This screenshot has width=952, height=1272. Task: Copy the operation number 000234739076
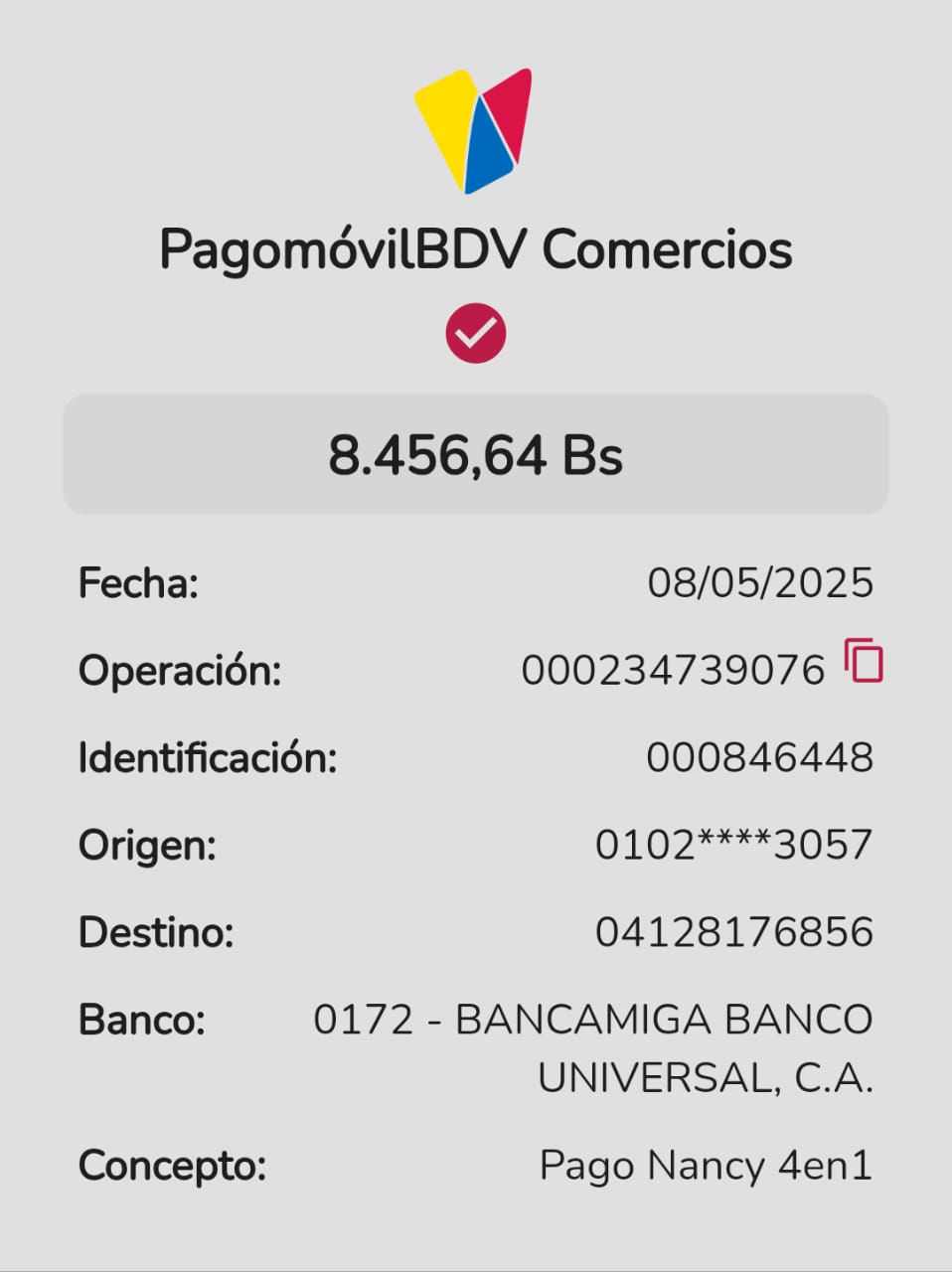coord(864,661)
